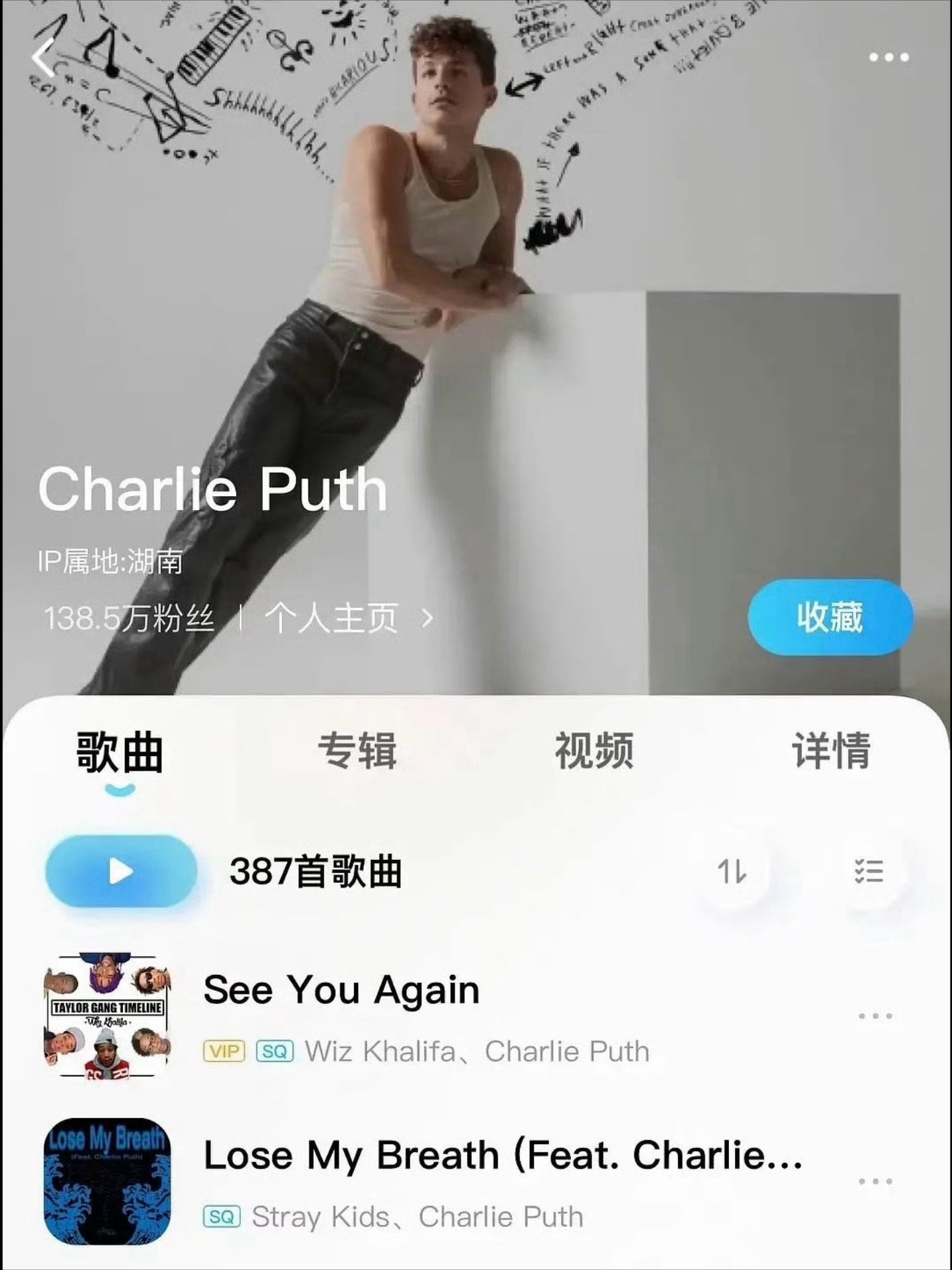Tap 387首歌曲 to view full song list
The height and width of the screenshot is (1270, 952).
coord(316,872)
